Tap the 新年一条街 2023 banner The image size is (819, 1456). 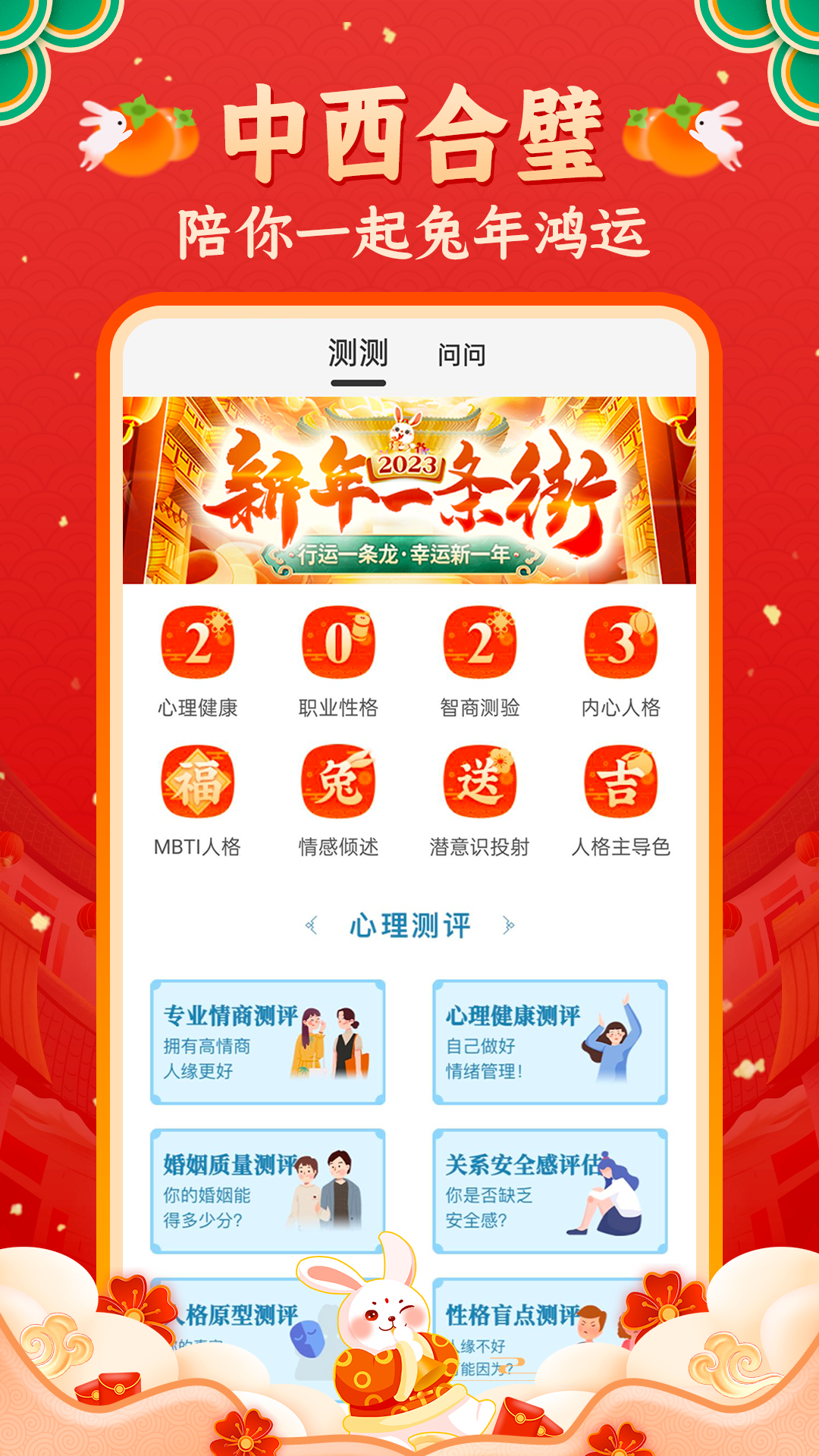click(409, 489)
